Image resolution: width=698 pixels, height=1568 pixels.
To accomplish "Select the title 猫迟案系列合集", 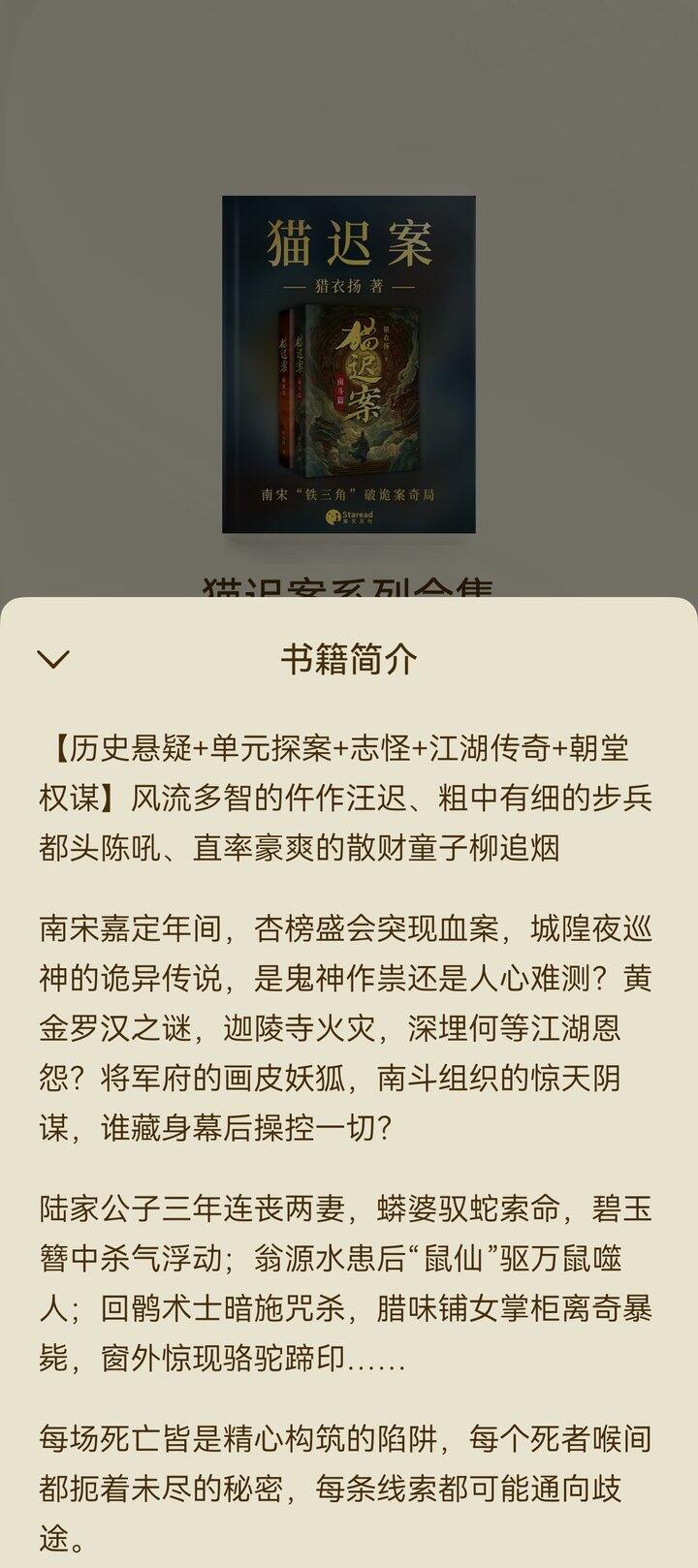I will tap(347, 588).
